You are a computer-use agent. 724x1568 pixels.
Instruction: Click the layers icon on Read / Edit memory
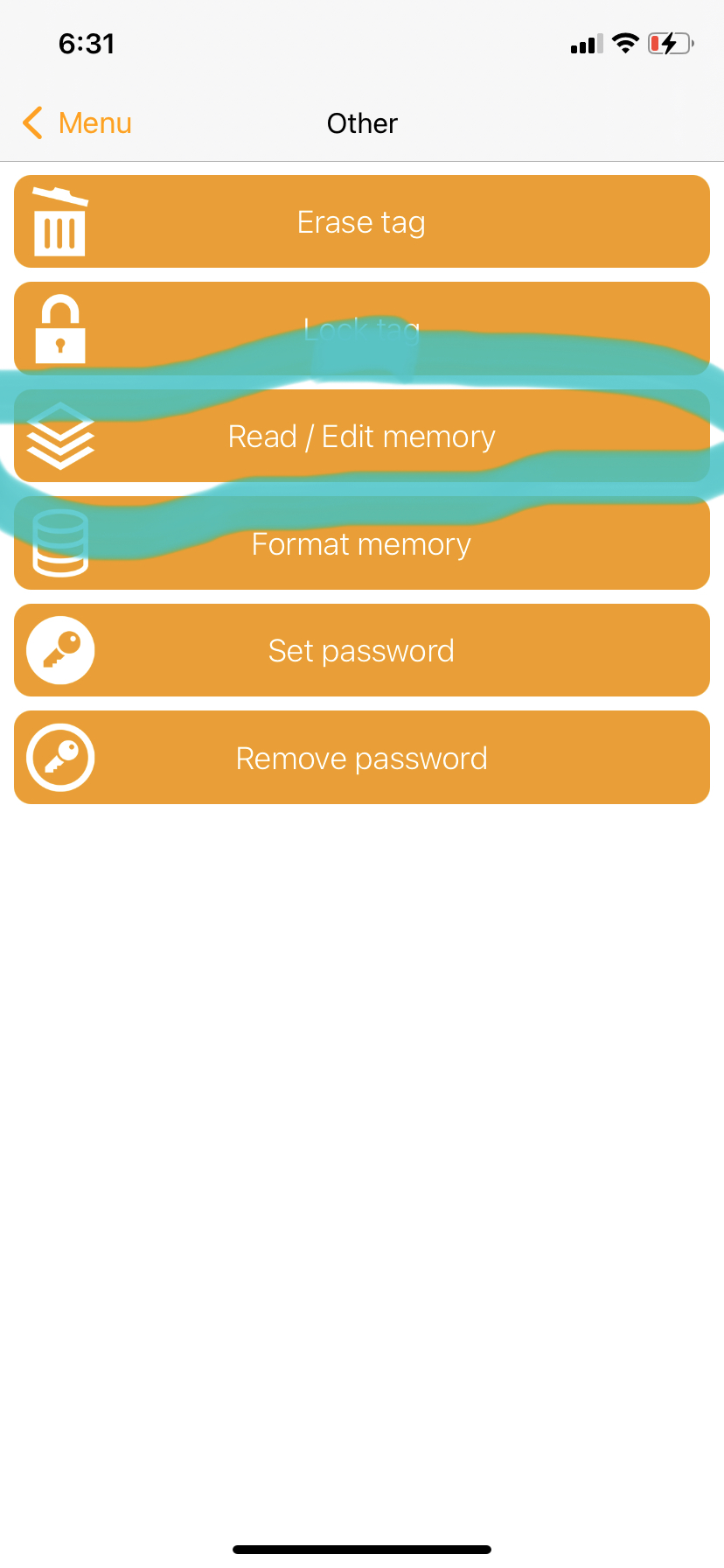59,436
